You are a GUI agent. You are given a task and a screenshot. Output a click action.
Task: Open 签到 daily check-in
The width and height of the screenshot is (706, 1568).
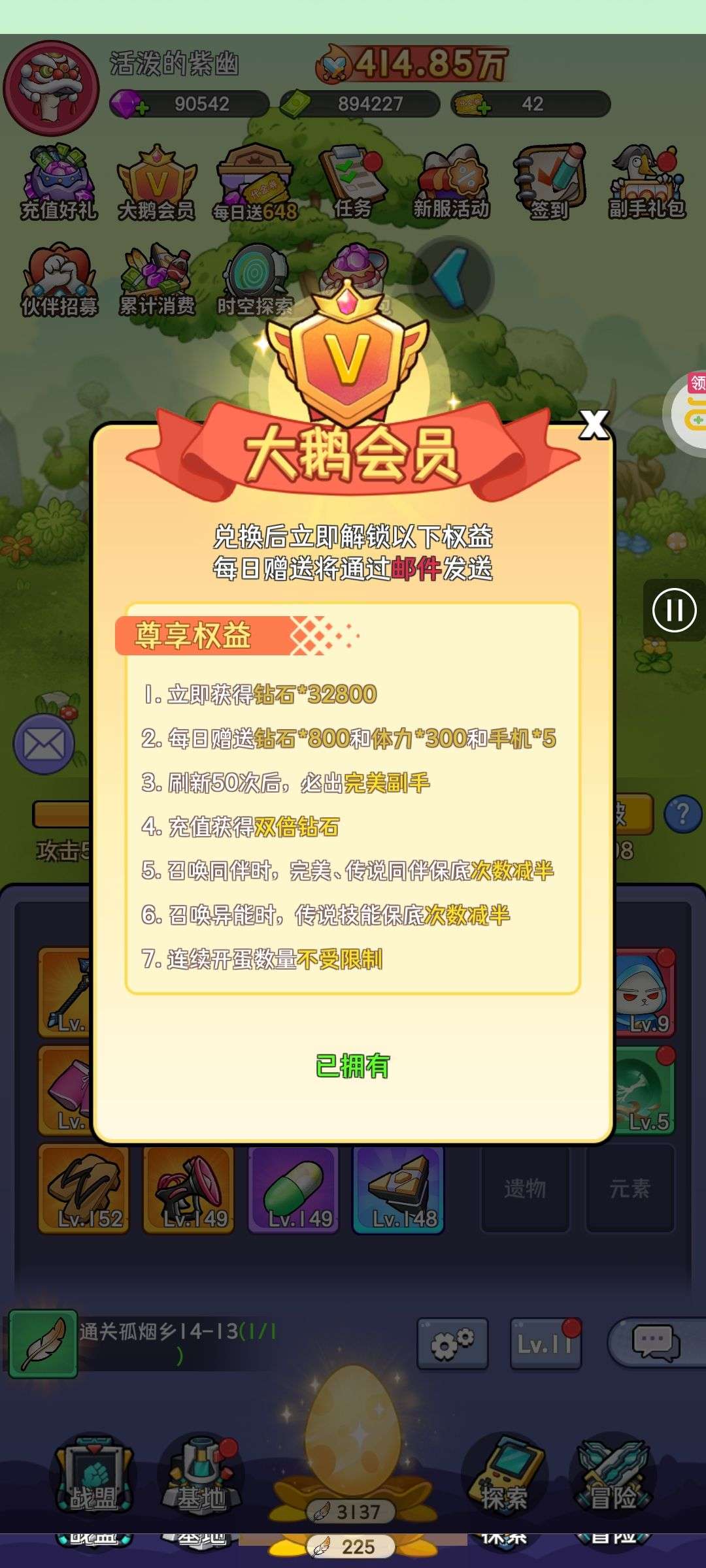coord(549,184)
